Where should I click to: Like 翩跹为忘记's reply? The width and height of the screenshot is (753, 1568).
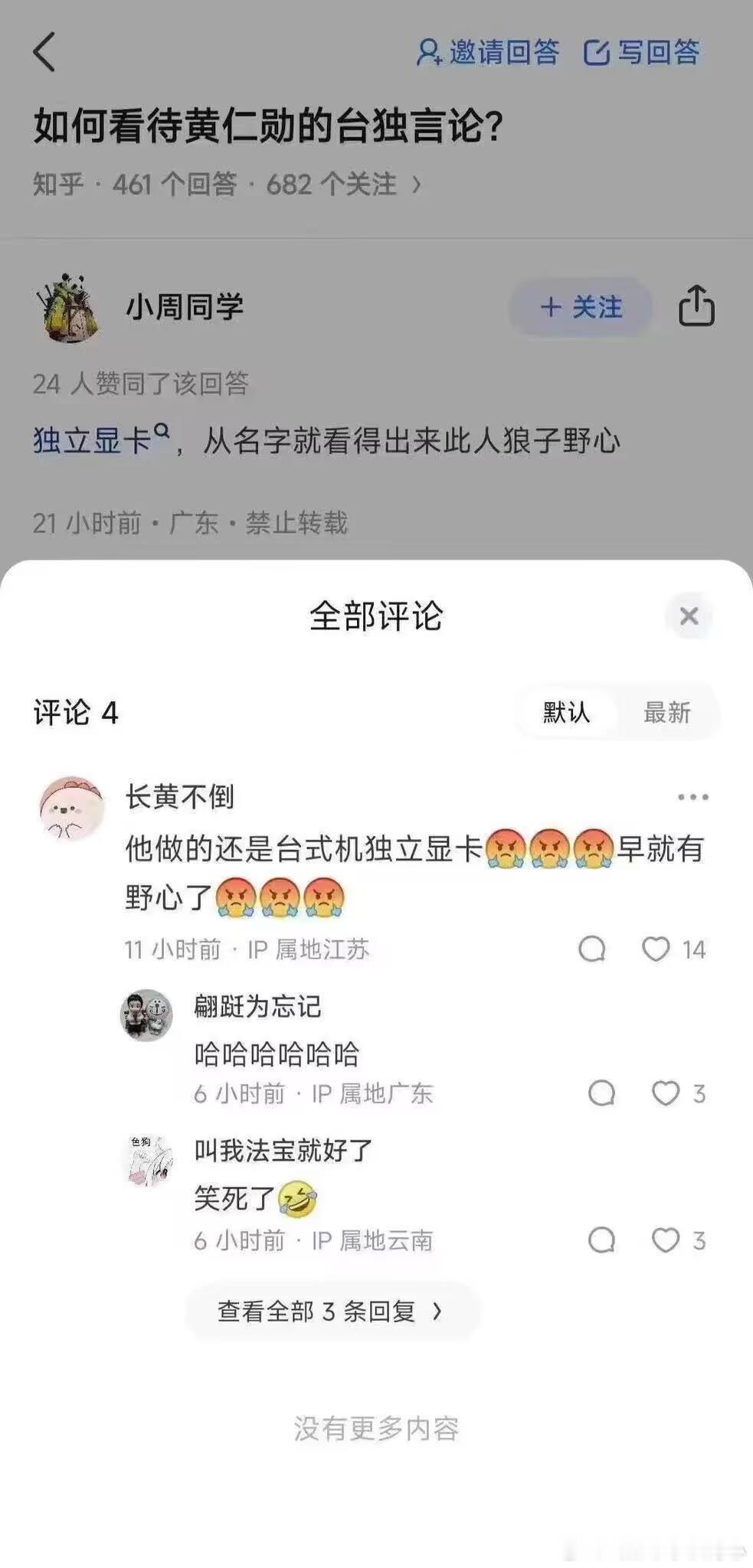[x=665, y=1093]
